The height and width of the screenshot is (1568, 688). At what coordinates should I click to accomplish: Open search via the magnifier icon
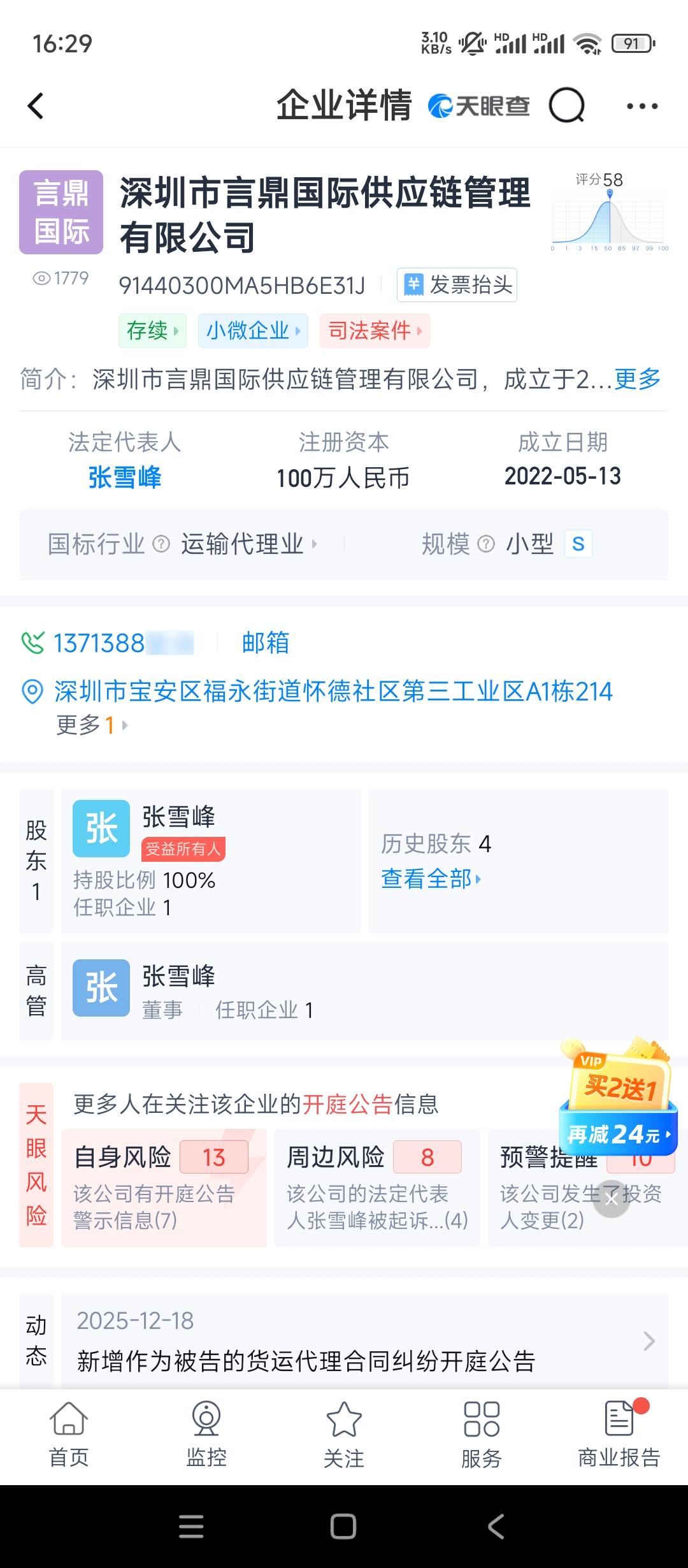[568, 105]
